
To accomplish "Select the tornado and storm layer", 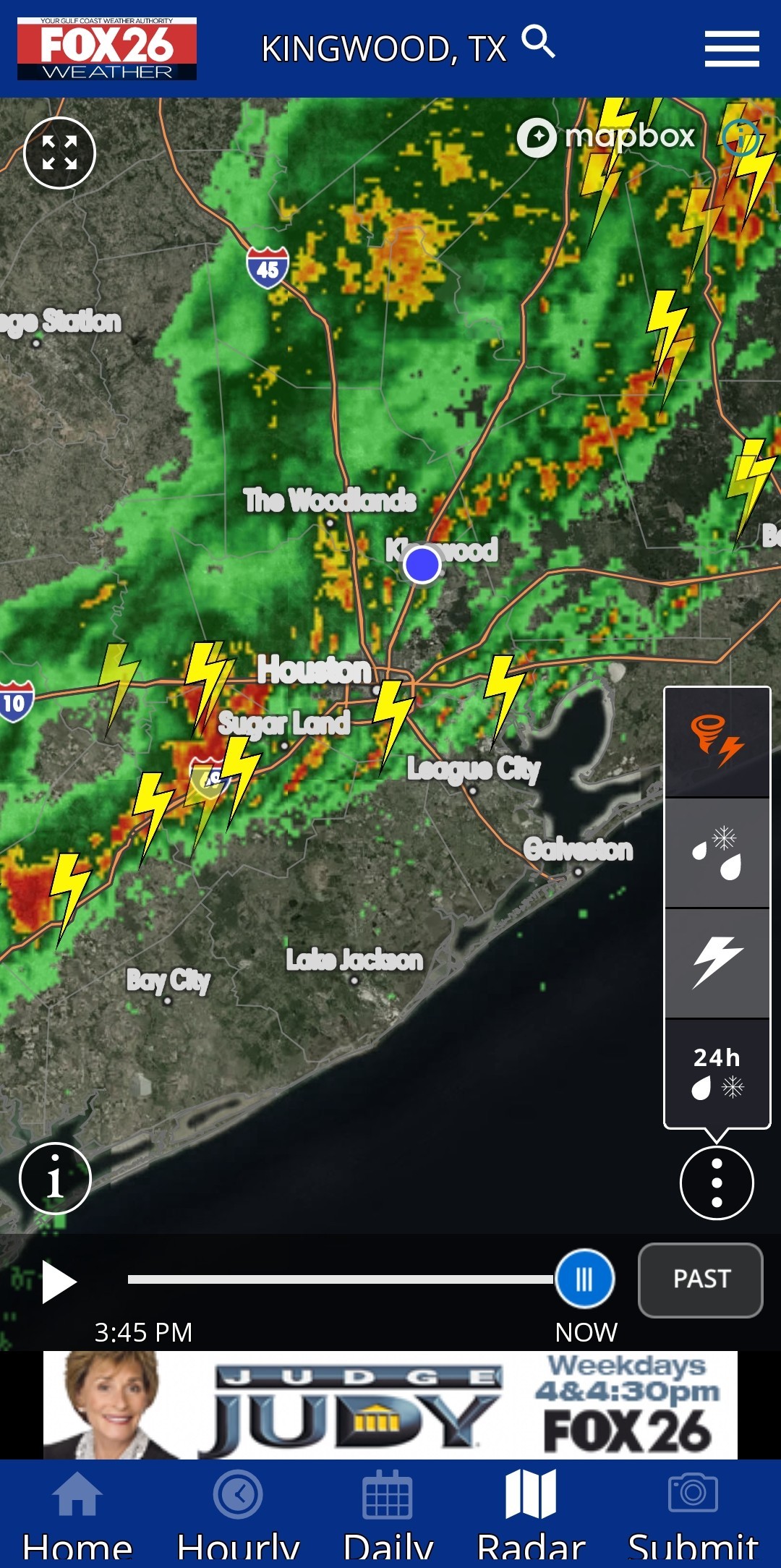I will [x=717, y=742].
